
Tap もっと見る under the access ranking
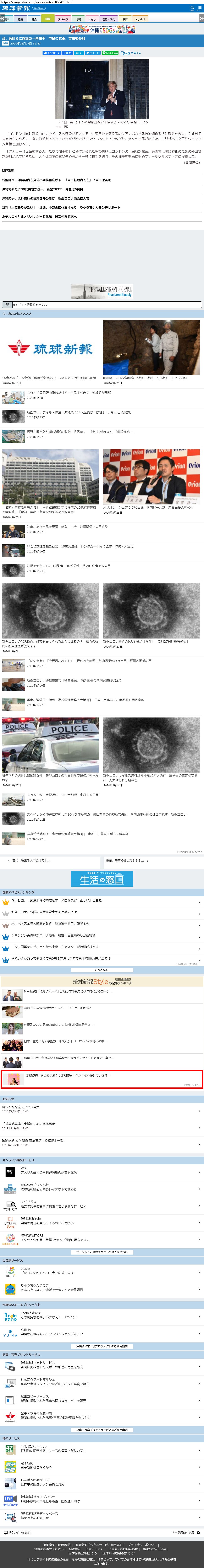tap(102, 970)
